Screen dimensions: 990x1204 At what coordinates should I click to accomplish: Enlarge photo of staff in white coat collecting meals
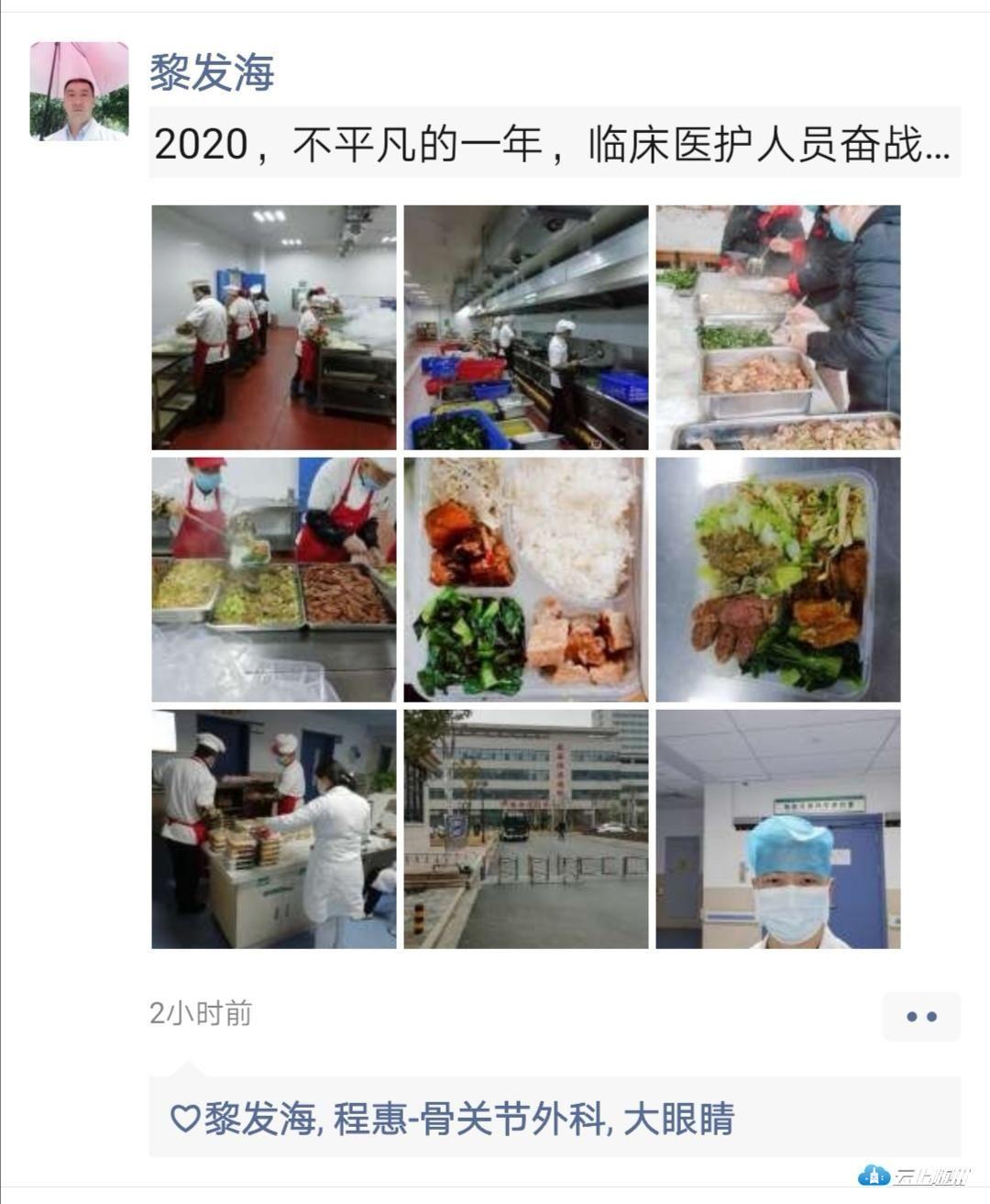click(x=274, y=829)
